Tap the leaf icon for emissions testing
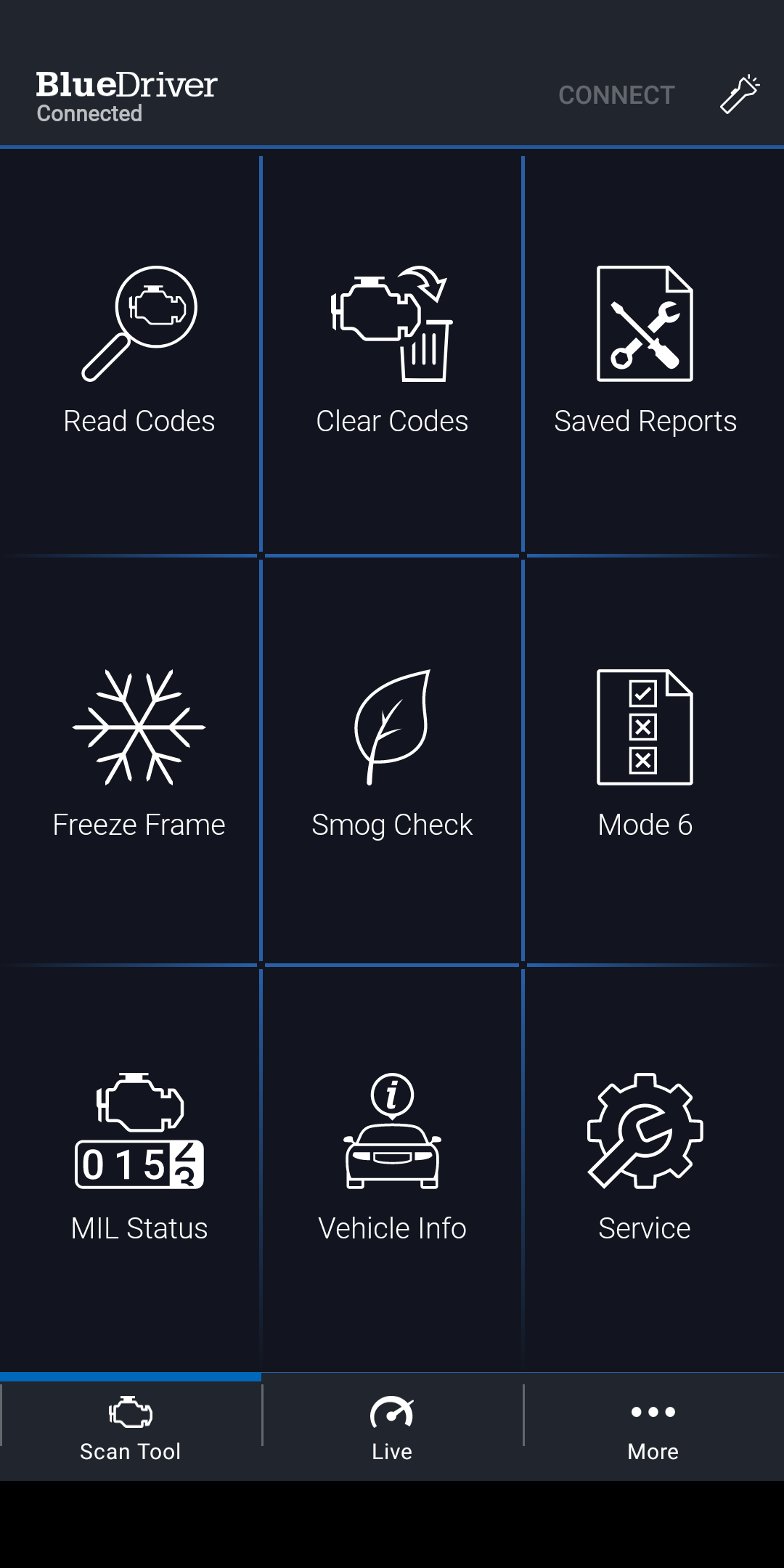 click(392, 726)
